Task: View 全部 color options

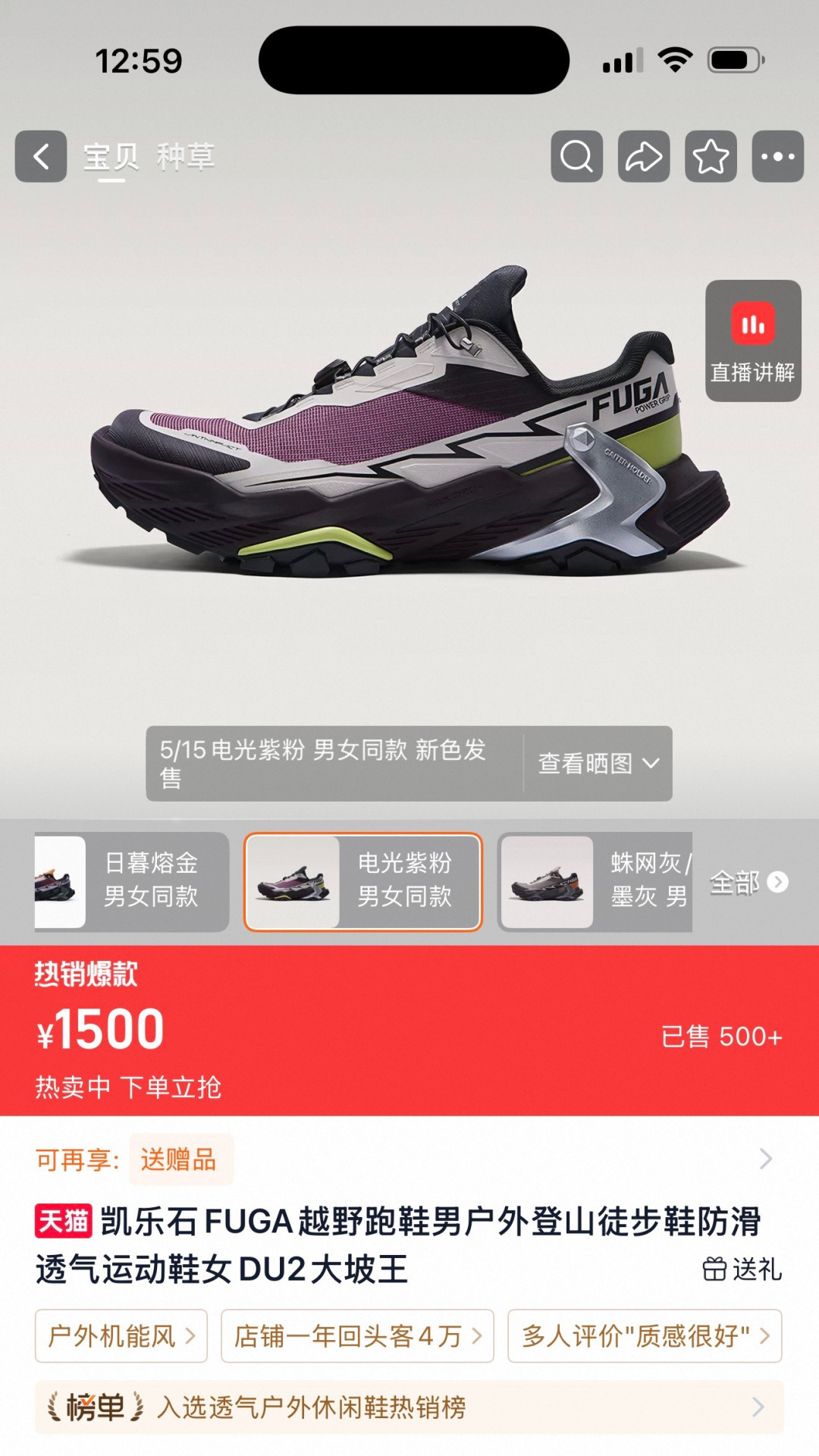Action: click(x=748, y=882)
